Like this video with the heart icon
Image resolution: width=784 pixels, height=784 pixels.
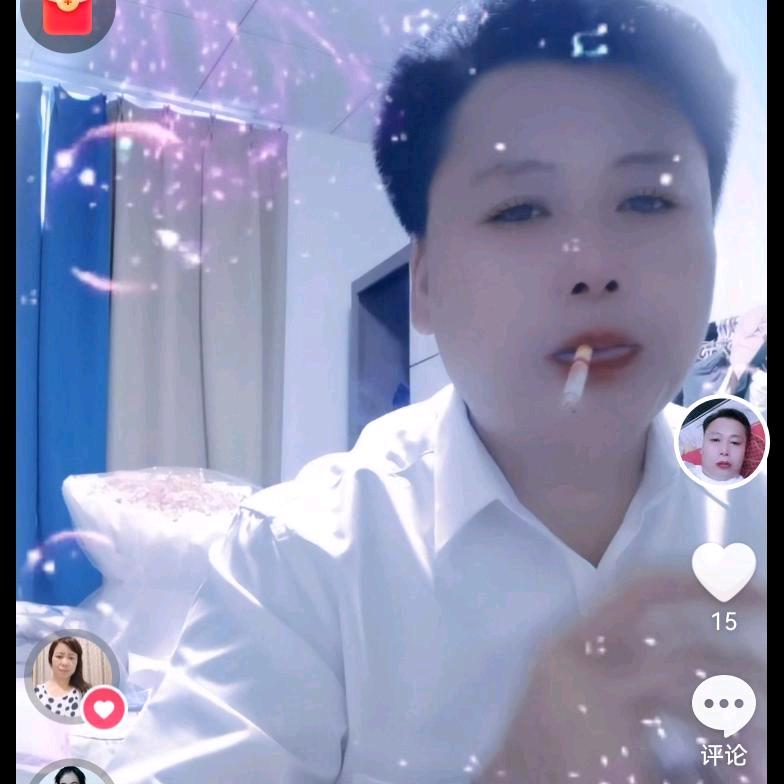click(x=723, y=571)
